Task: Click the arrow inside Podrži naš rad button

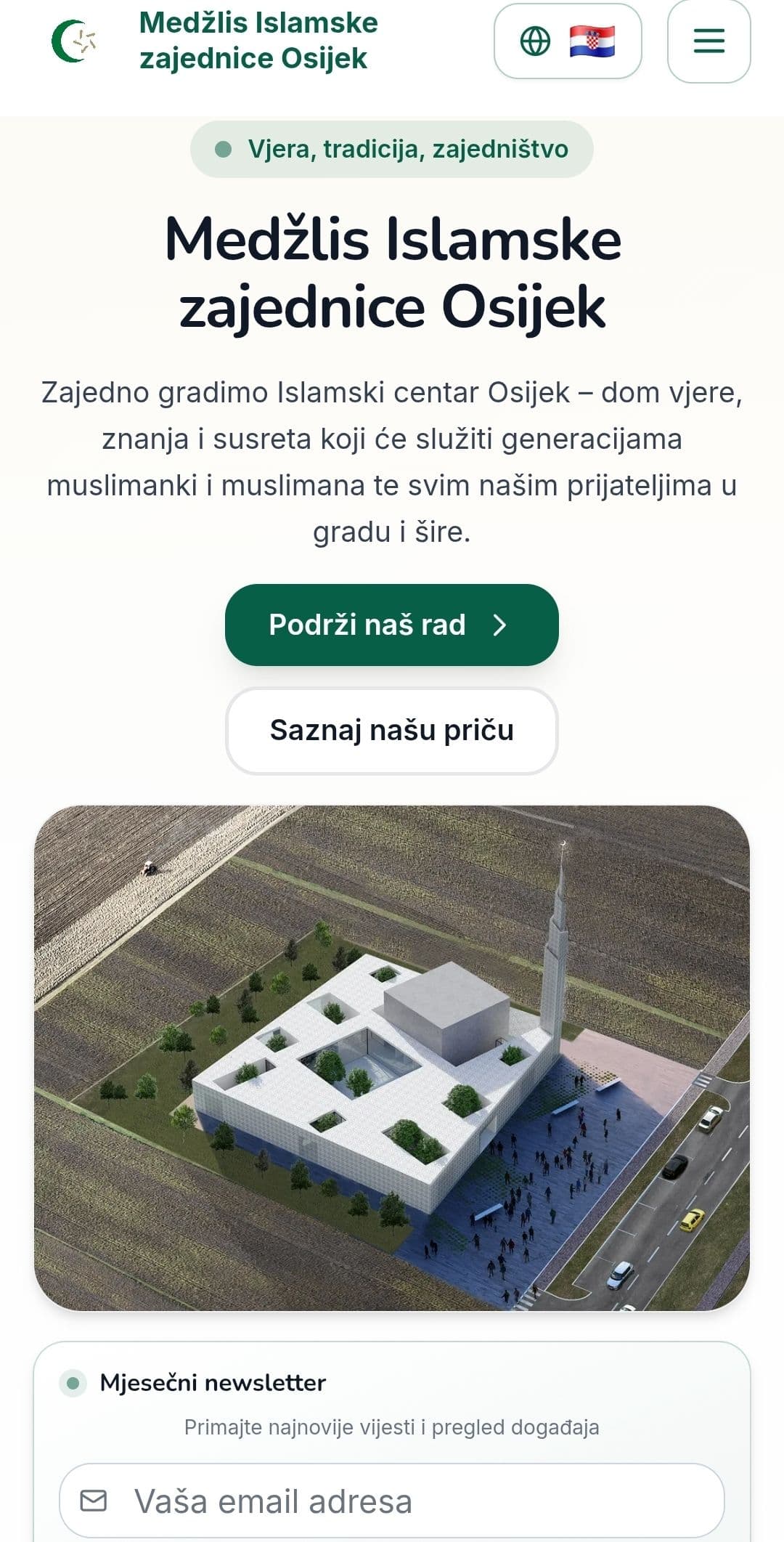Action: point(499,625)
